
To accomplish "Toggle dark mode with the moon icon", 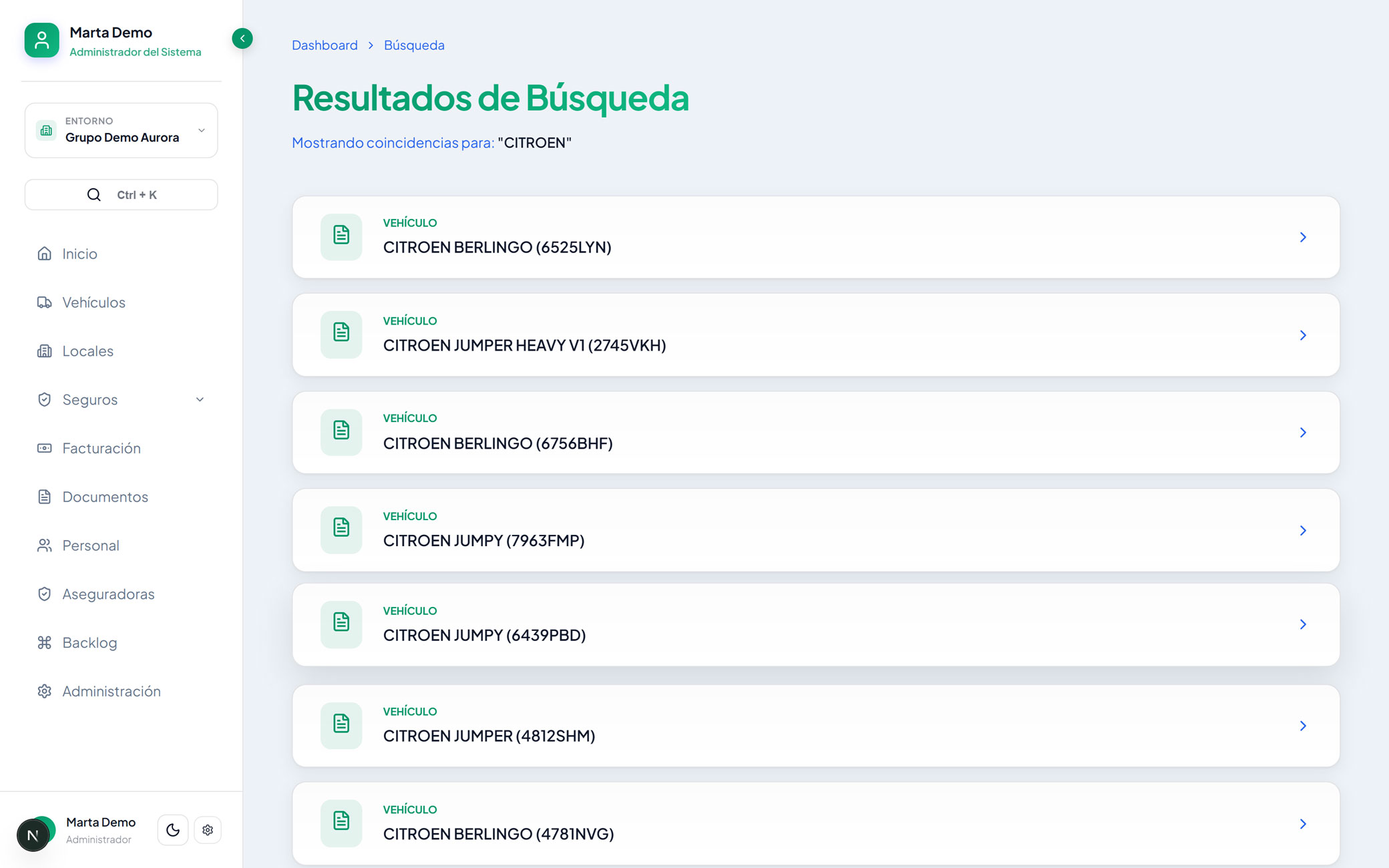I will click(173, 830).
